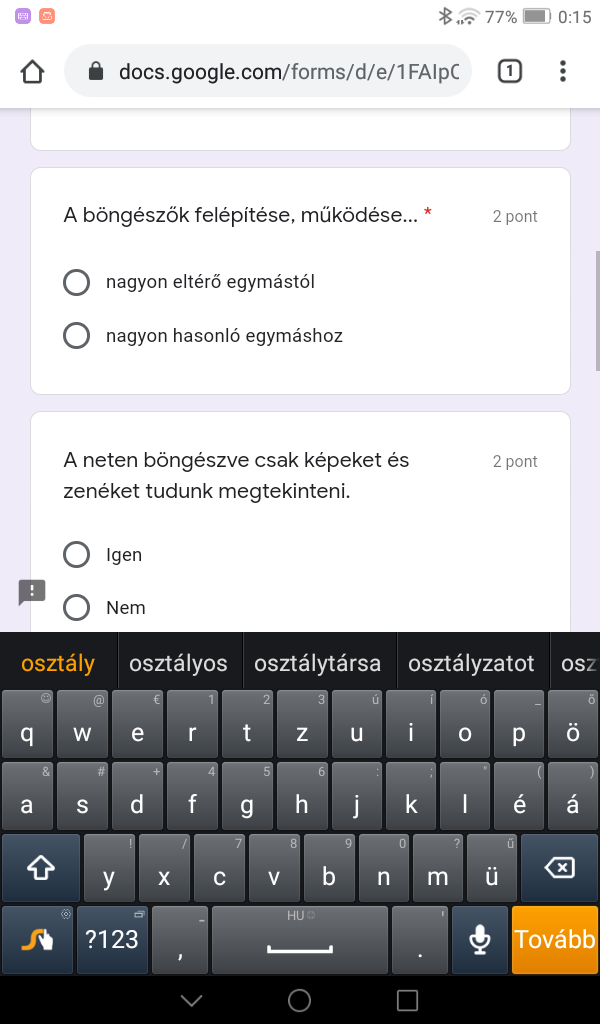Tap the Tovább key on keyboard

tap(555, 940)
